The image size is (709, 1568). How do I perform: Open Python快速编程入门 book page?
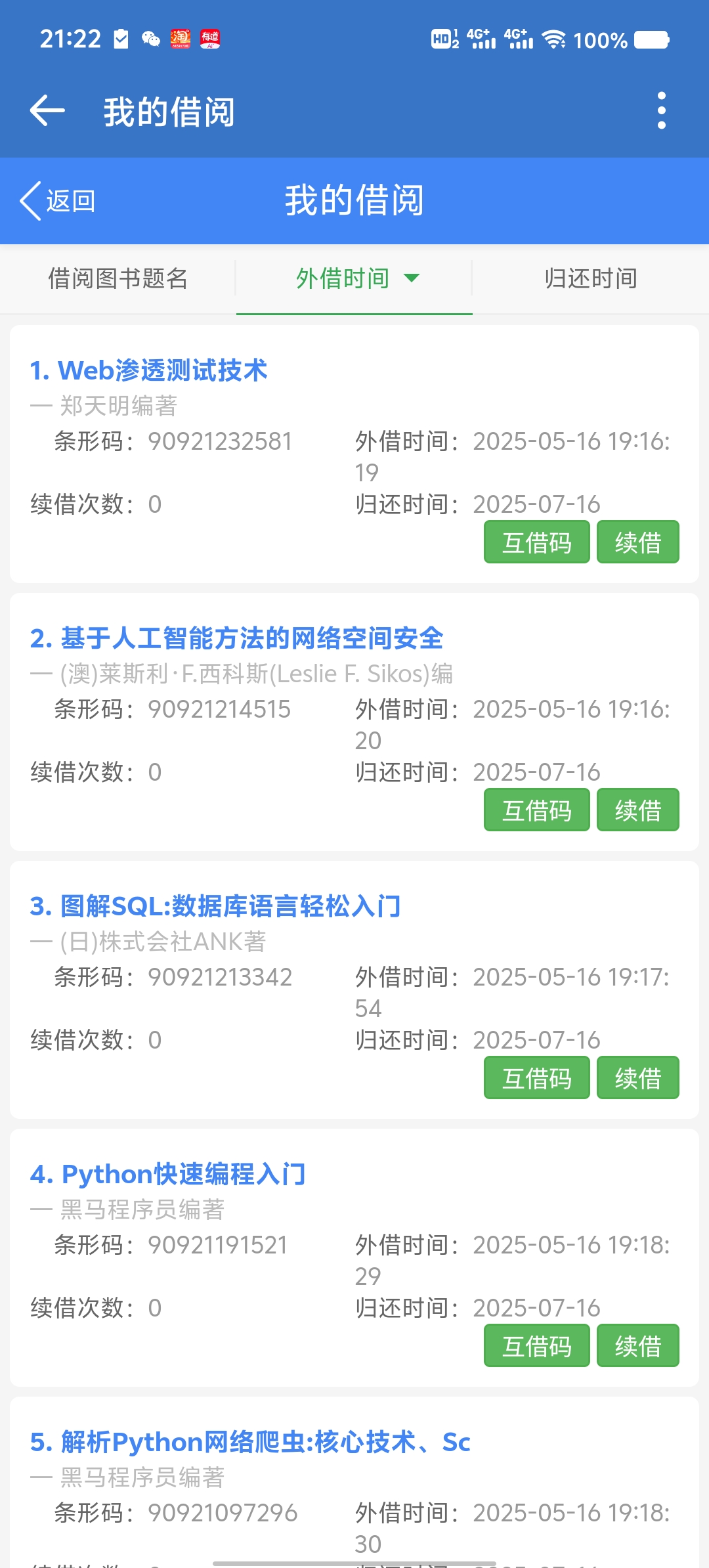click(168, 1174)
